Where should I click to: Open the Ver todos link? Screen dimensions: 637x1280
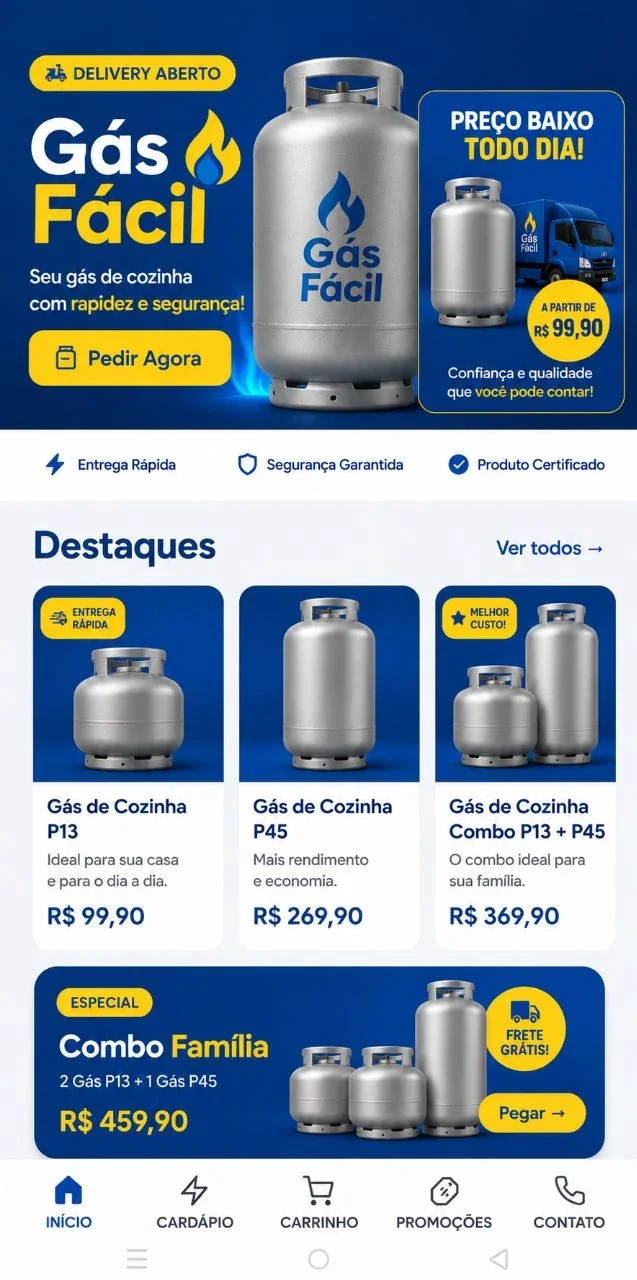[550, 548]
